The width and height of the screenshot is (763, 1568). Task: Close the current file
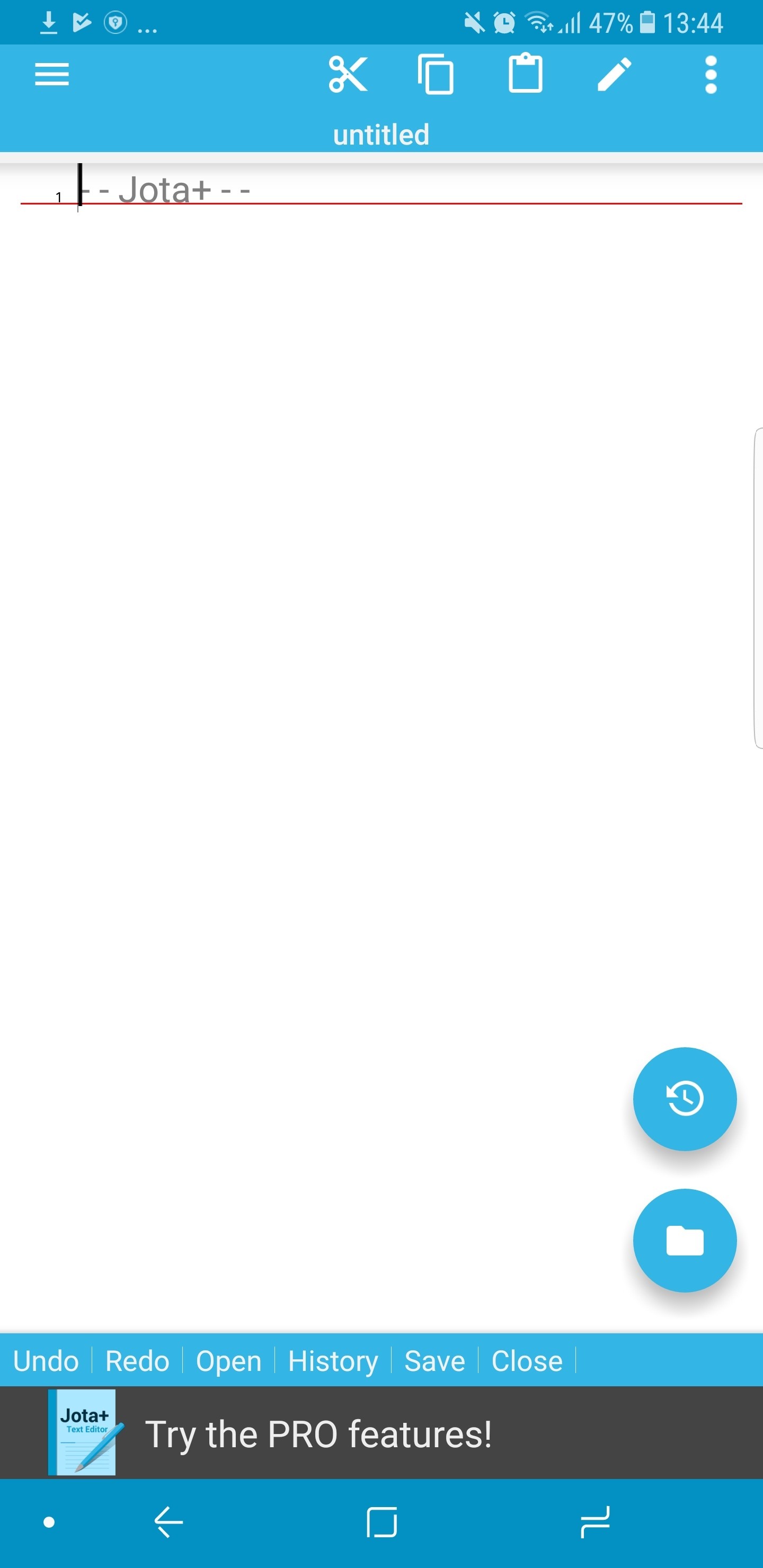point(527,1360)
